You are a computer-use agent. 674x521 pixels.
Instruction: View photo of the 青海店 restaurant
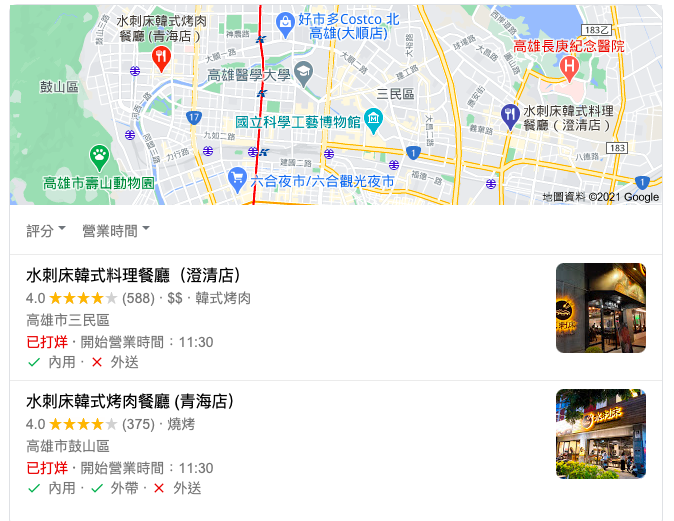(600, 434)
